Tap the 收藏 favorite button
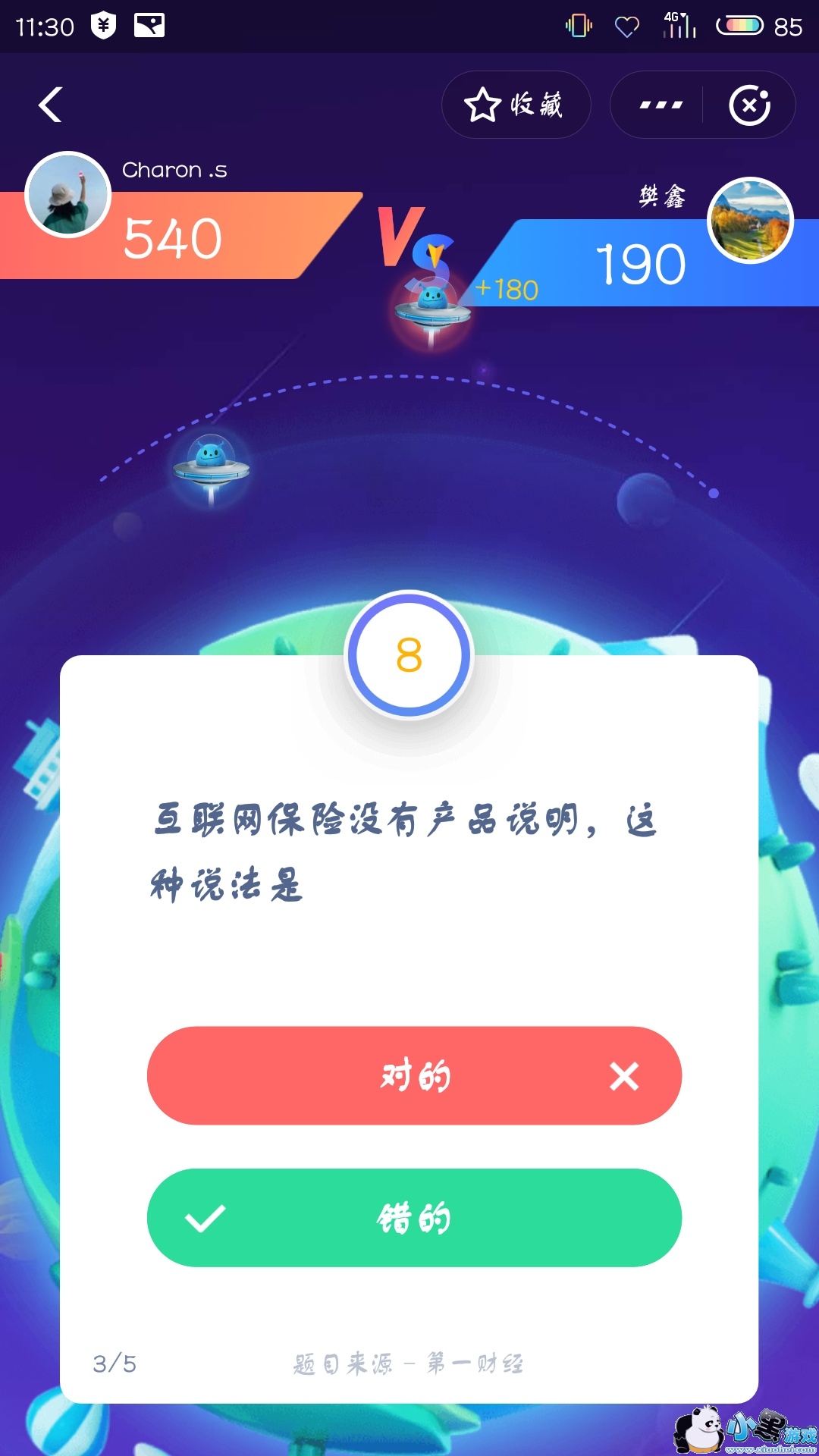 (x=516, y=105)
